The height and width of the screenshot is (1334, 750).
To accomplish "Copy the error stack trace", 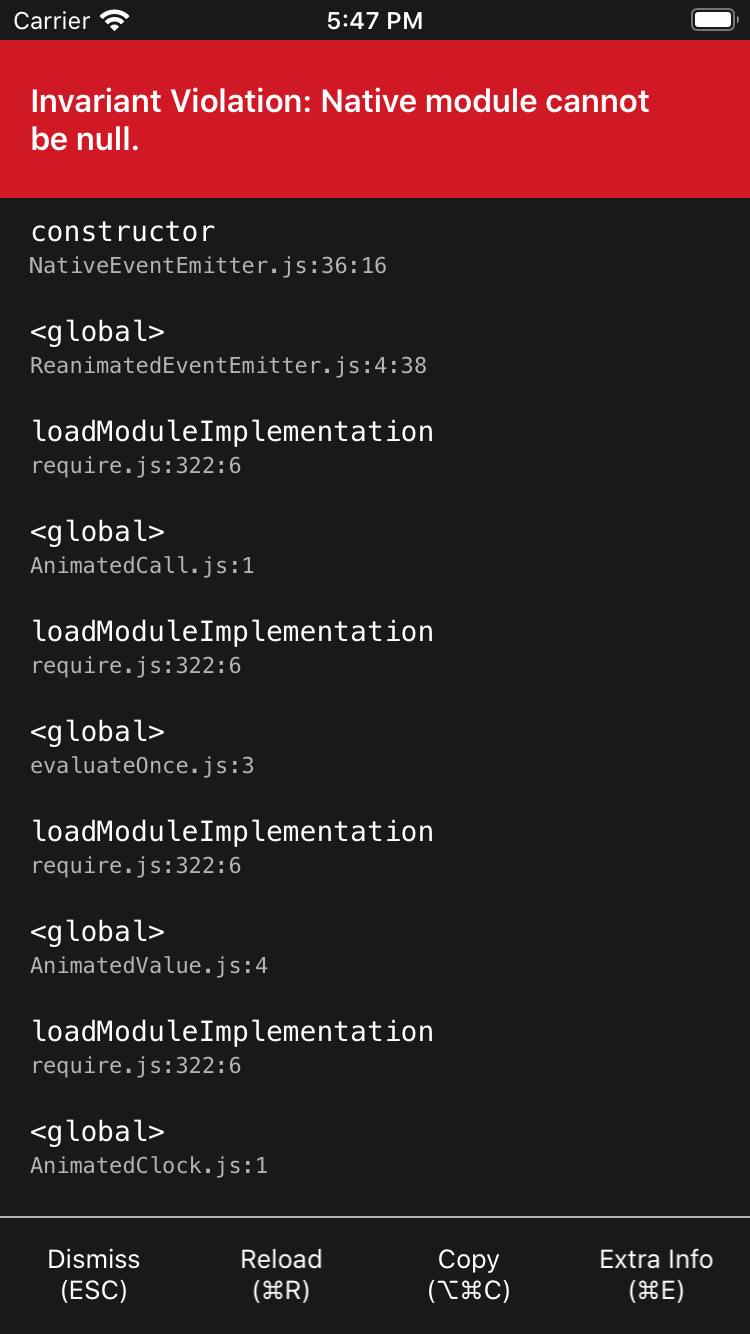I will (x=468, y=1275).
